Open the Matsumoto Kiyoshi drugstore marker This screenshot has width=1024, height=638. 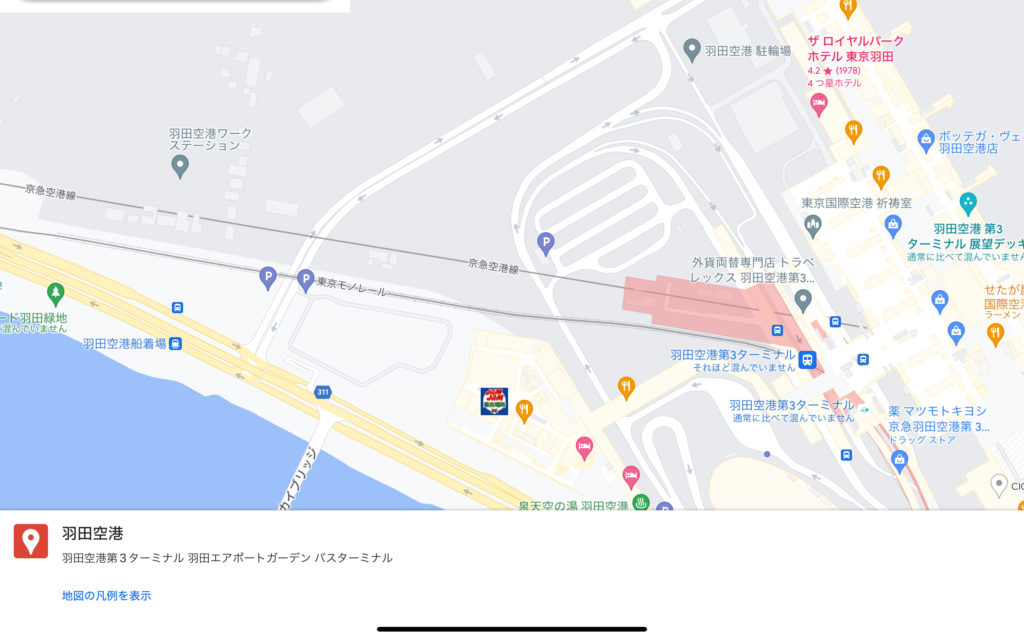(898, 460)
